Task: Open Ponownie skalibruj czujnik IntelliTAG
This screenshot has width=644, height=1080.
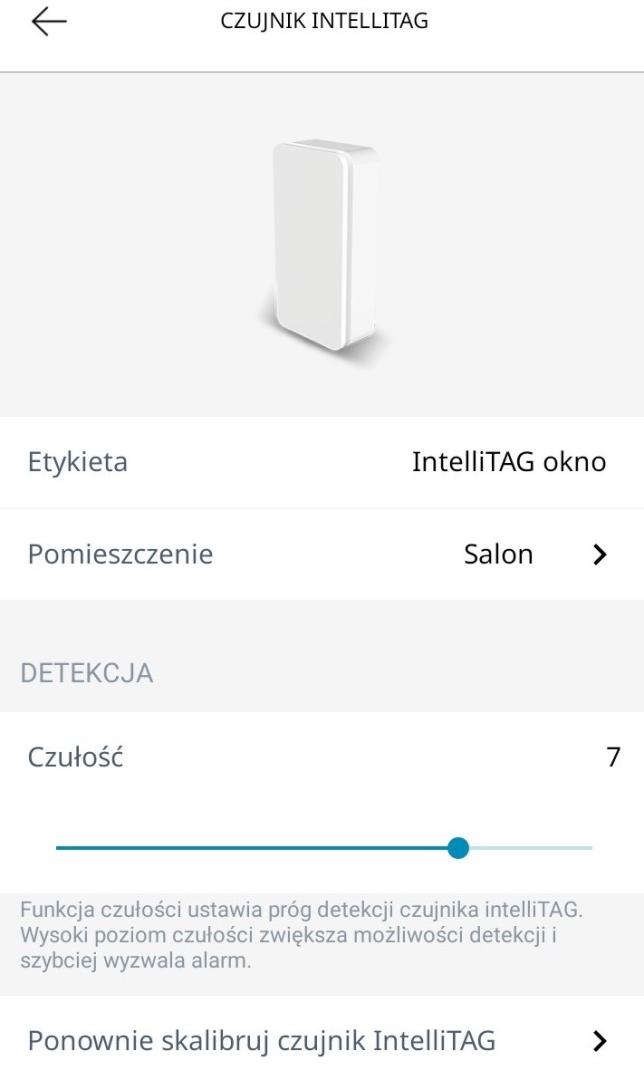Action: pos(321,1041)
